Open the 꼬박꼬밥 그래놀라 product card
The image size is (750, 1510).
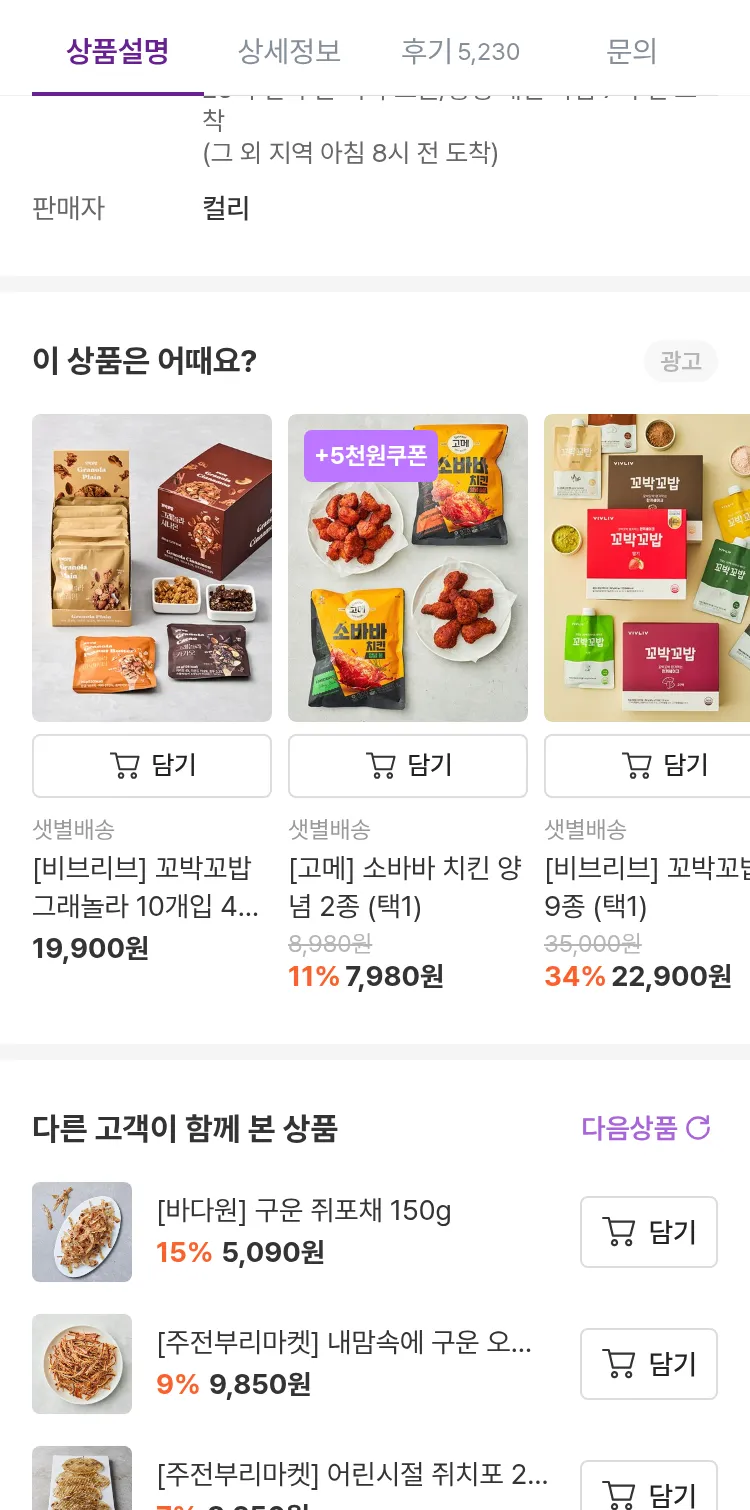(152, 568)
